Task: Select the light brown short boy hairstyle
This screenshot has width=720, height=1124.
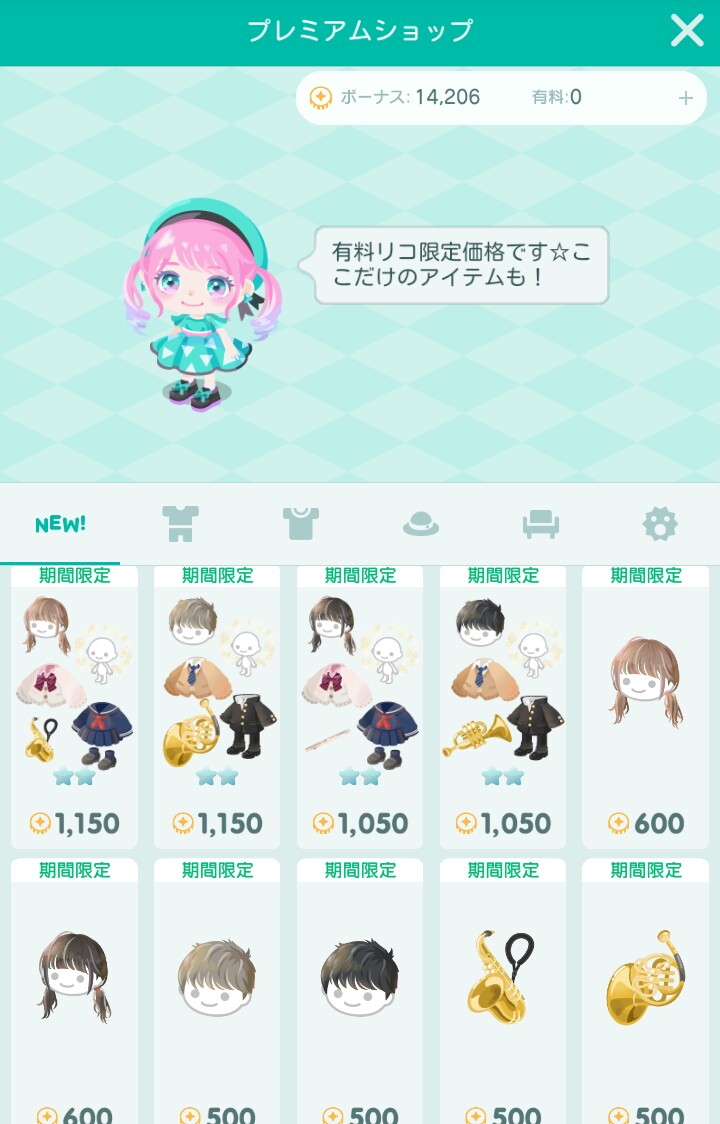Action: [217, 990]
